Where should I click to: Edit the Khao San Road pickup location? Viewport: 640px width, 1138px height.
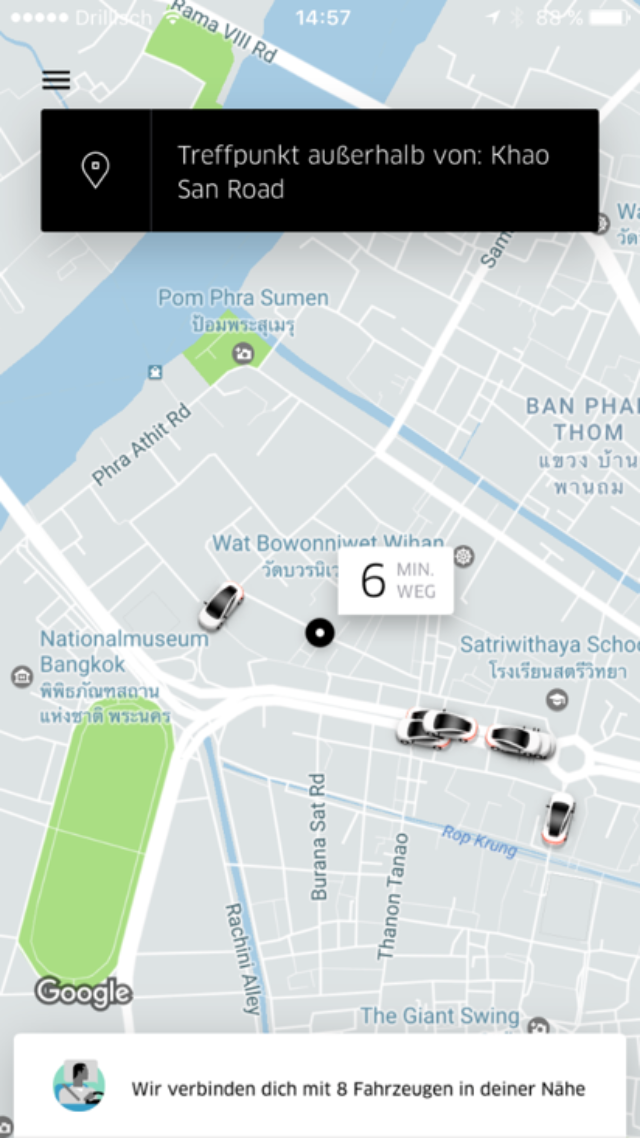320,171
